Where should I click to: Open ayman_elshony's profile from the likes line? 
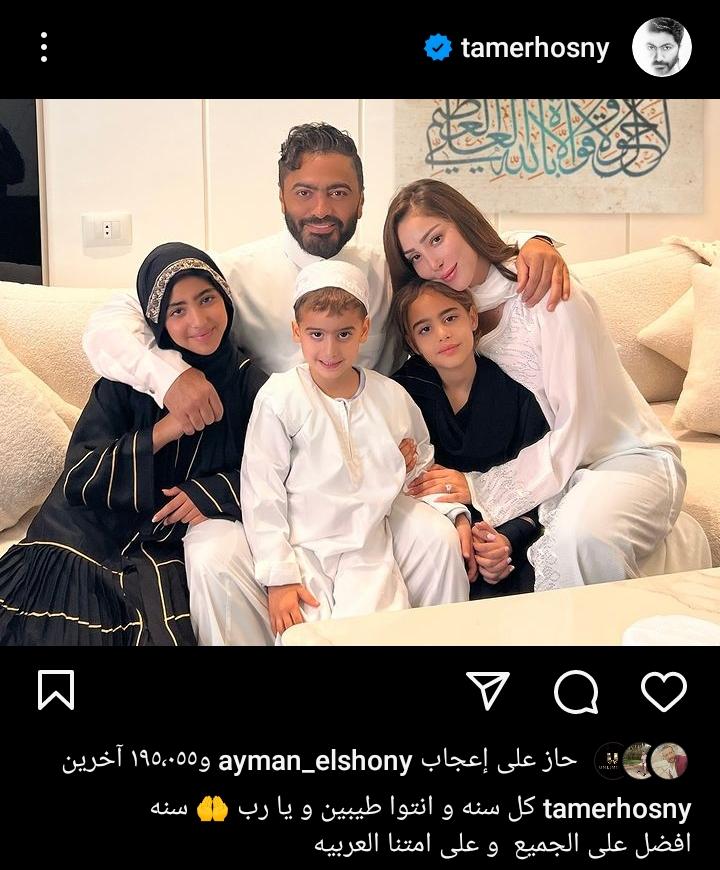315,761
